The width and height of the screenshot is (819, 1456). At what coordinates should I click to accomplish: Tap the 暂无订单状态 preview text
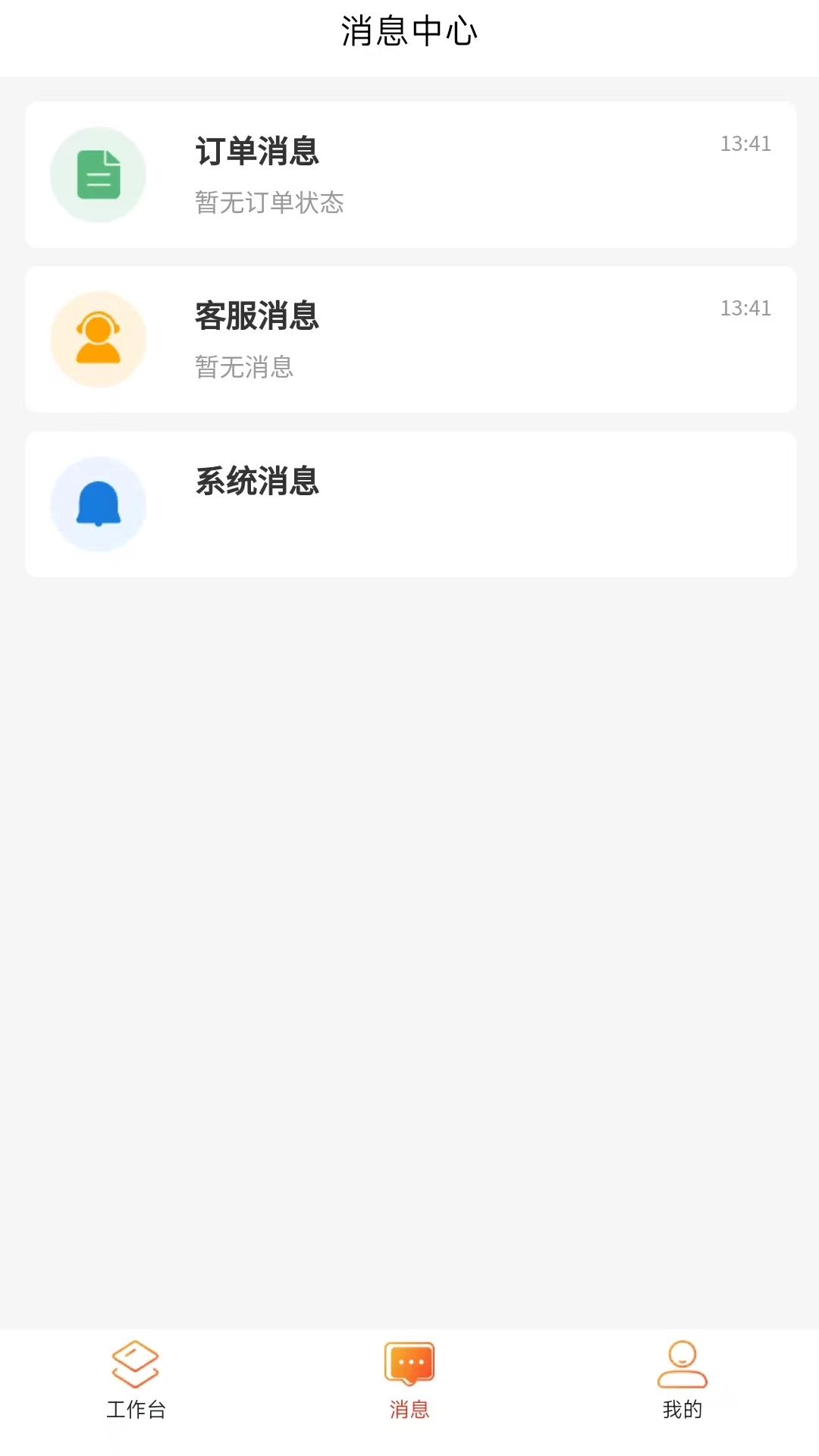tap(268, 203)
